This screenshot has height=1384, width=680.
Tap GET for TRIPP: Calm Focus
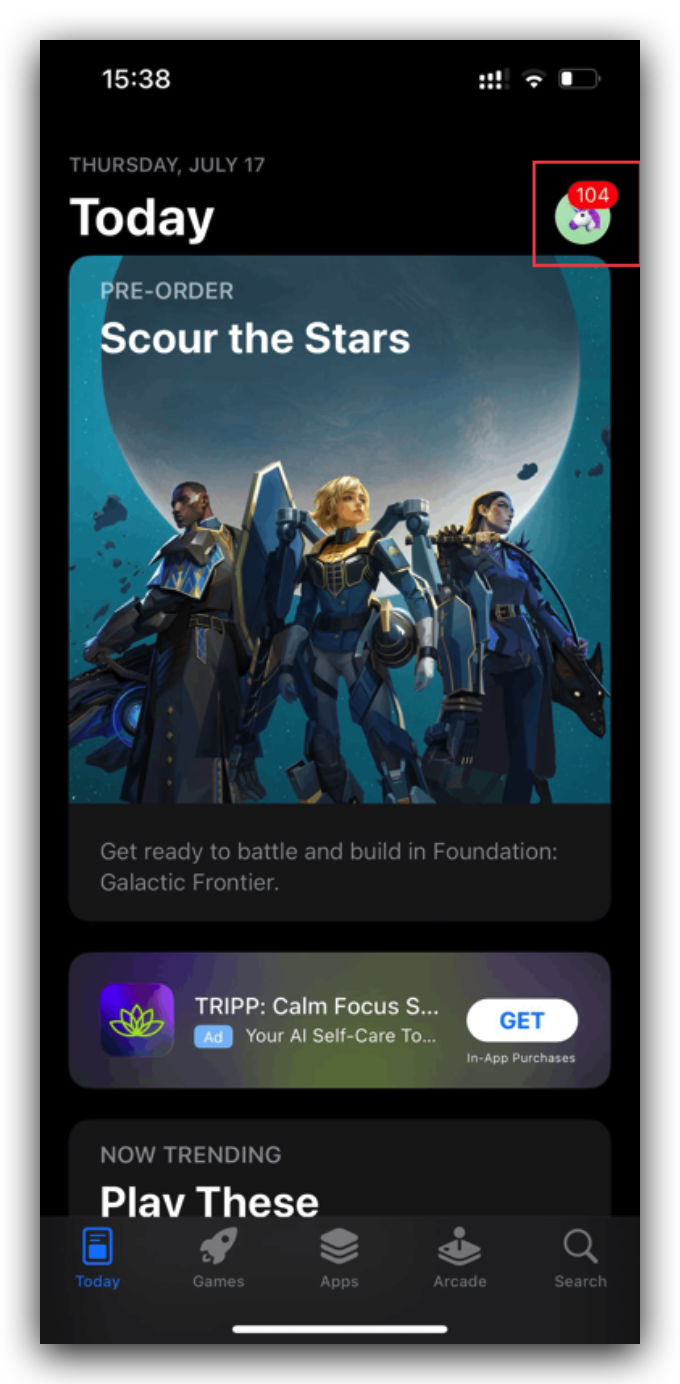521,1021
